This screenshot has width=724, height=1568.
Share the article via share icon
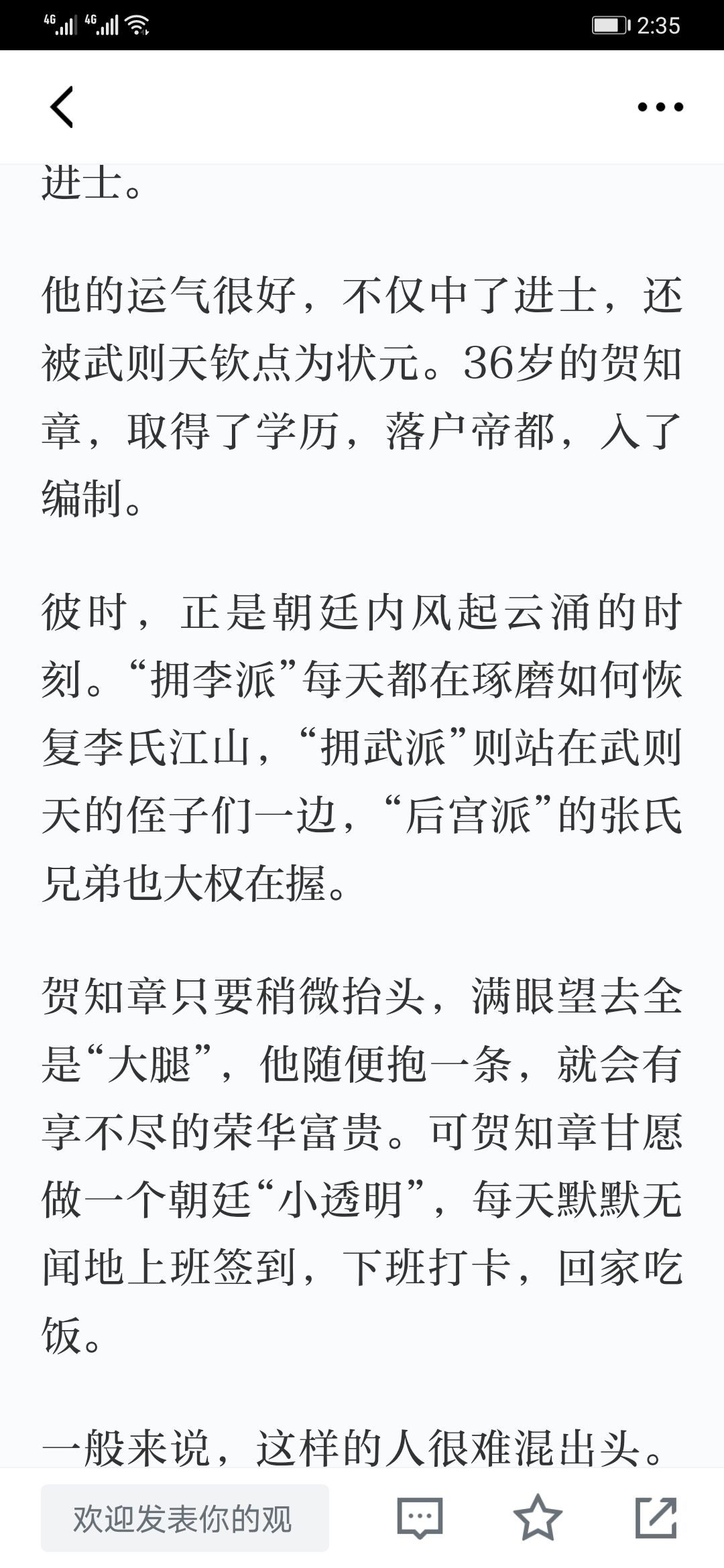[x=656, y=1518]
